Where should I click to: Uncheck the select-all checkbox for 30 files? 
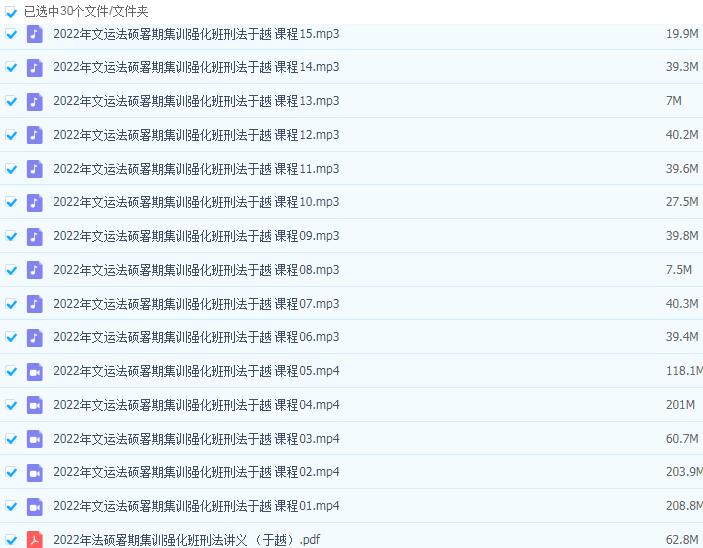click(11, 11)
